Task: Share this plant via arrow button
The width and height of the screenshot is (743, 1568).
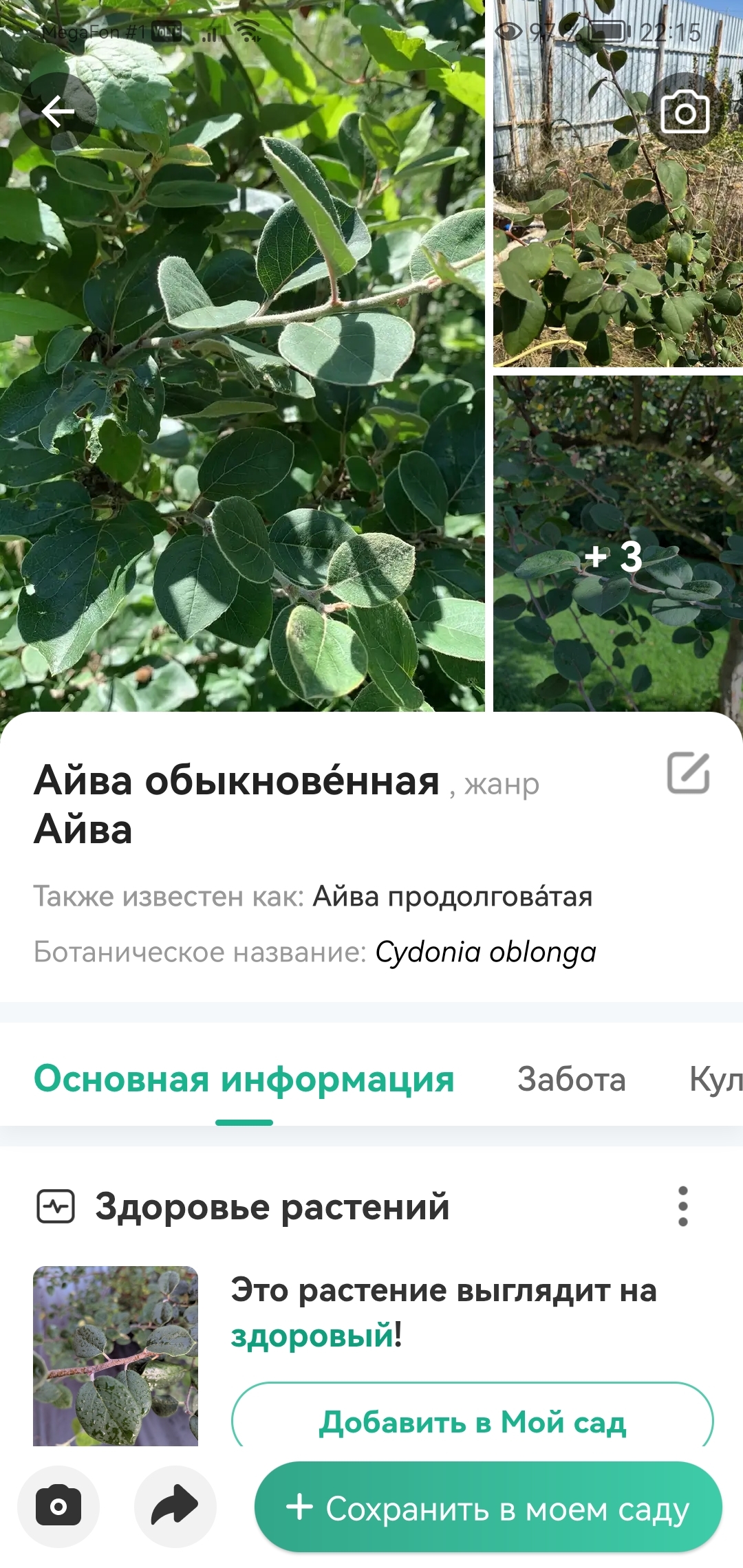Action: coord(175,1507)
